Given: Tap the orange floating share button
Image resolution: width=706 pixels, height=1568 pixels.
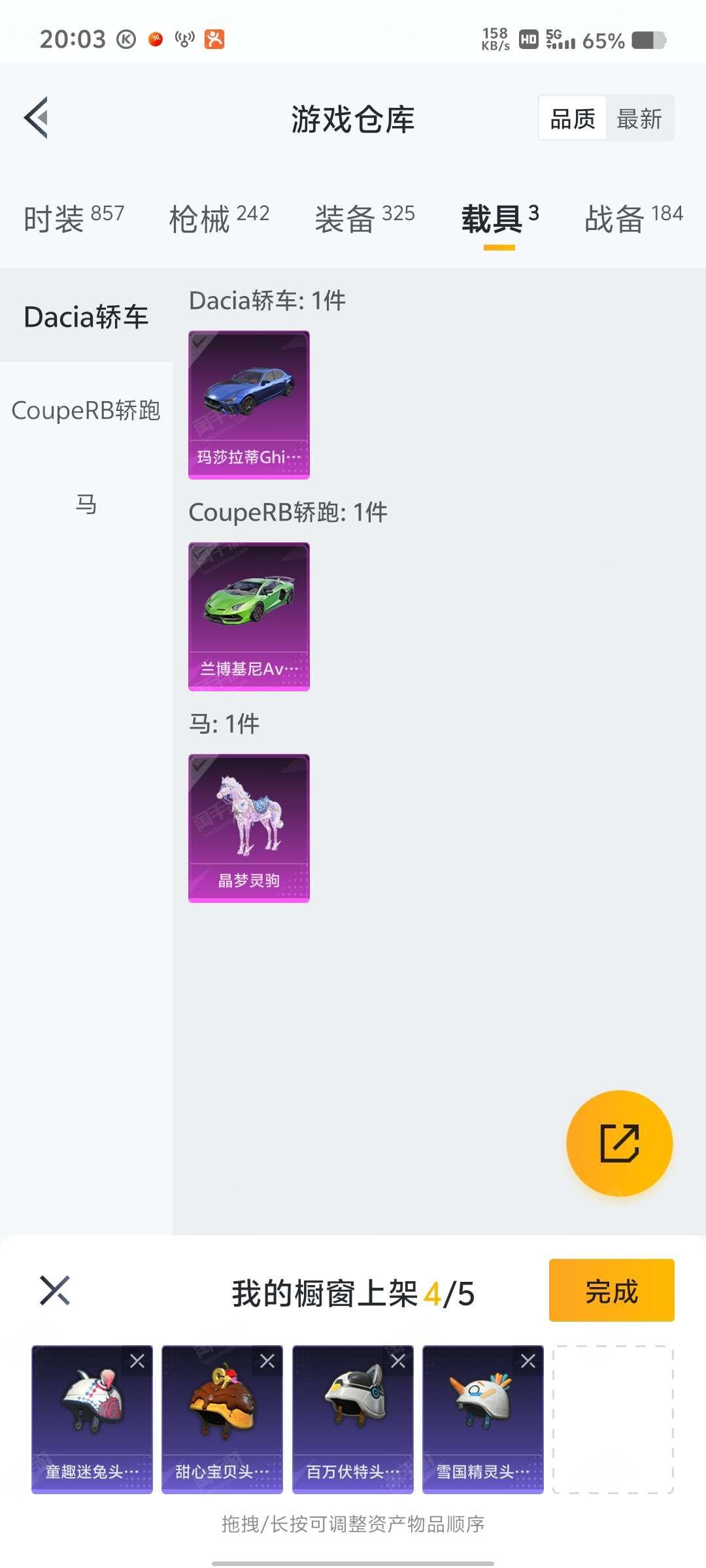Looking at the screenshot, I should (619, 1143).
